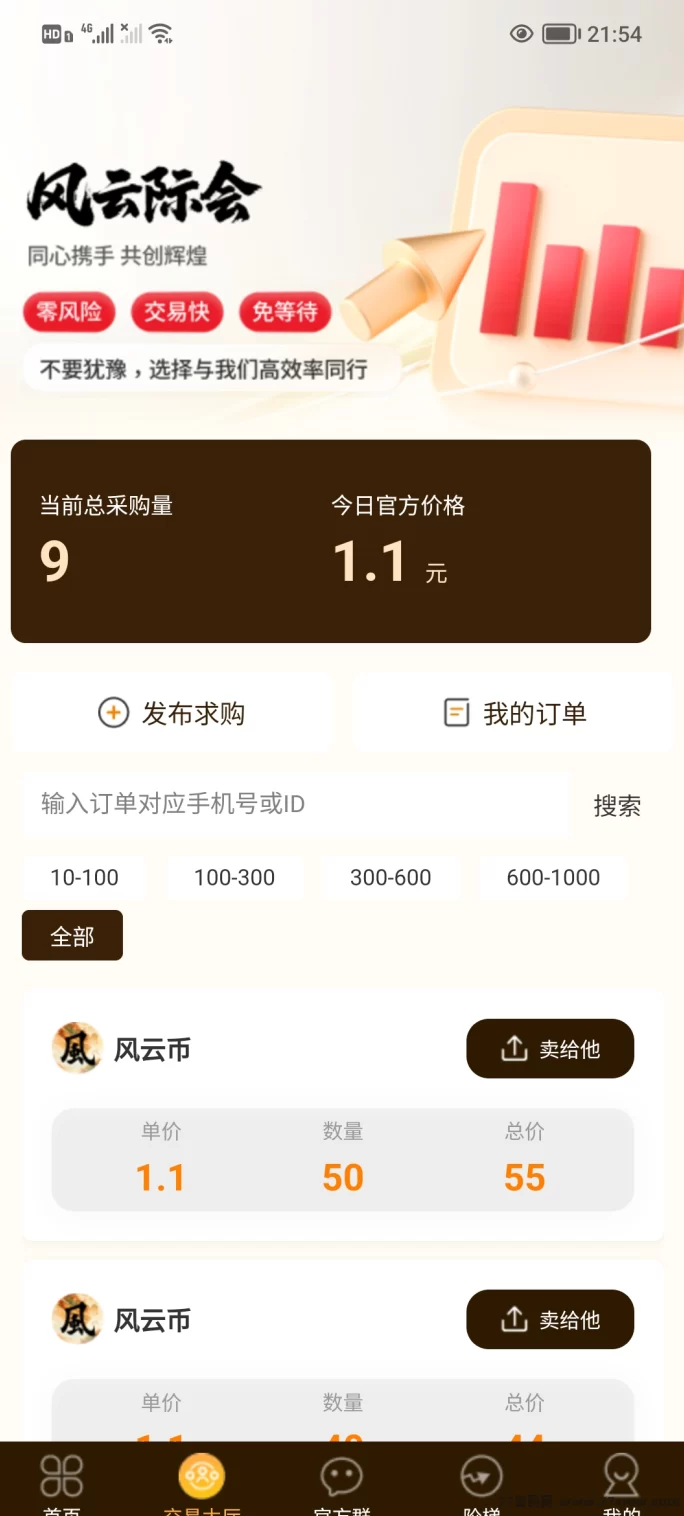The height and width of the screenshot is (1516, 684).
Task: Open the 官方群 tab
Action: click(x=341, y=1483)
